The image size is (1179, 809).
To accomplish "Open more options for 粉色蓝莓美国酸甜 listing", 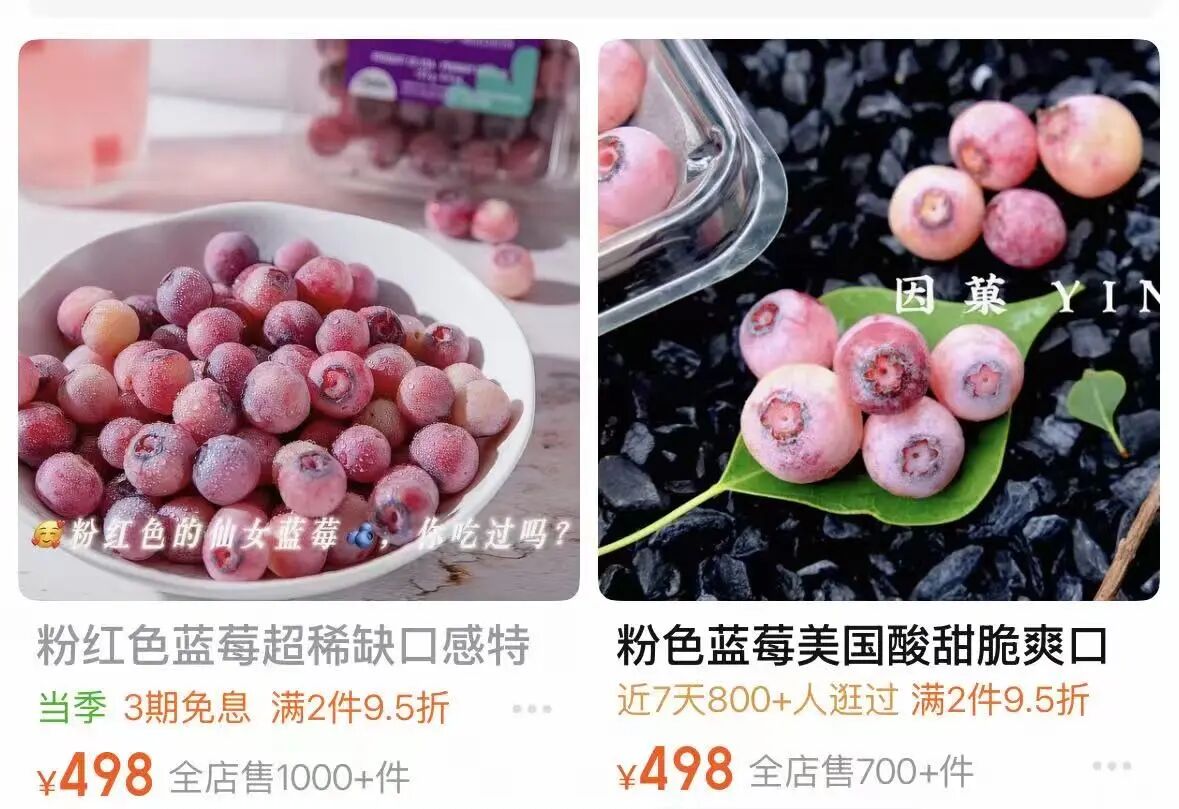I will [x=1111, y=766].
